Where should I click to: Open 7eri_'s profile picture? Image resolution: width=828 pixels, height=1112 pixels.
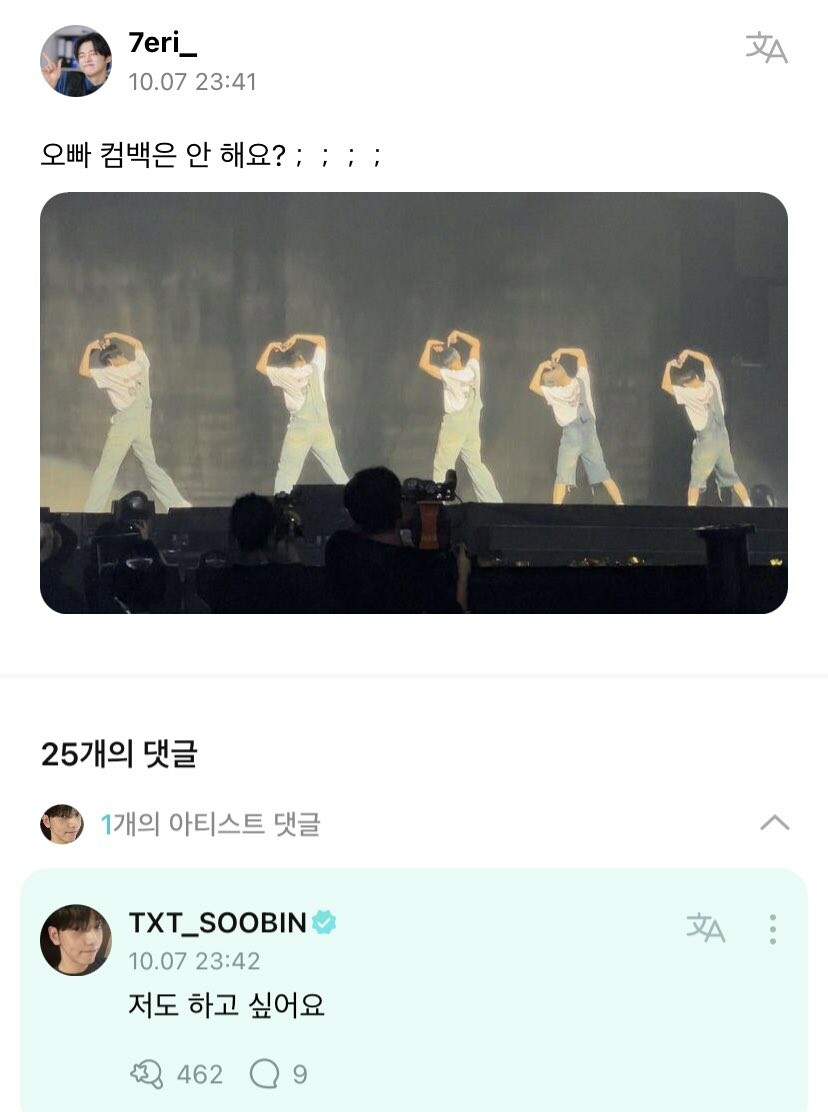[76, 61]
